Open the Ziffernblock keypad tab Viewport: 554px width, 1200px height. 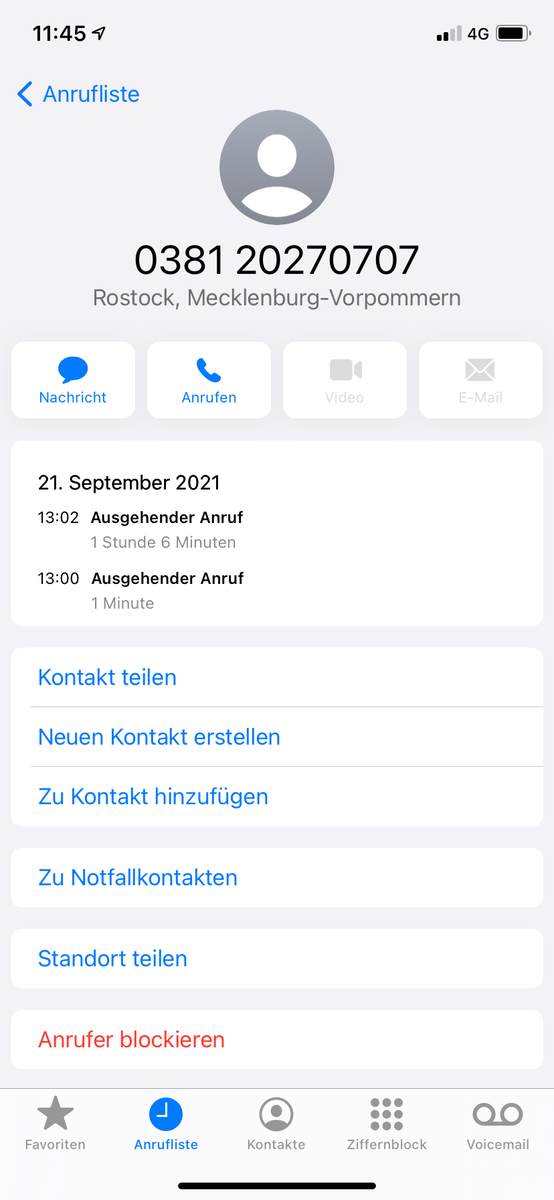pyautogui.click(x=386, y=1124)
